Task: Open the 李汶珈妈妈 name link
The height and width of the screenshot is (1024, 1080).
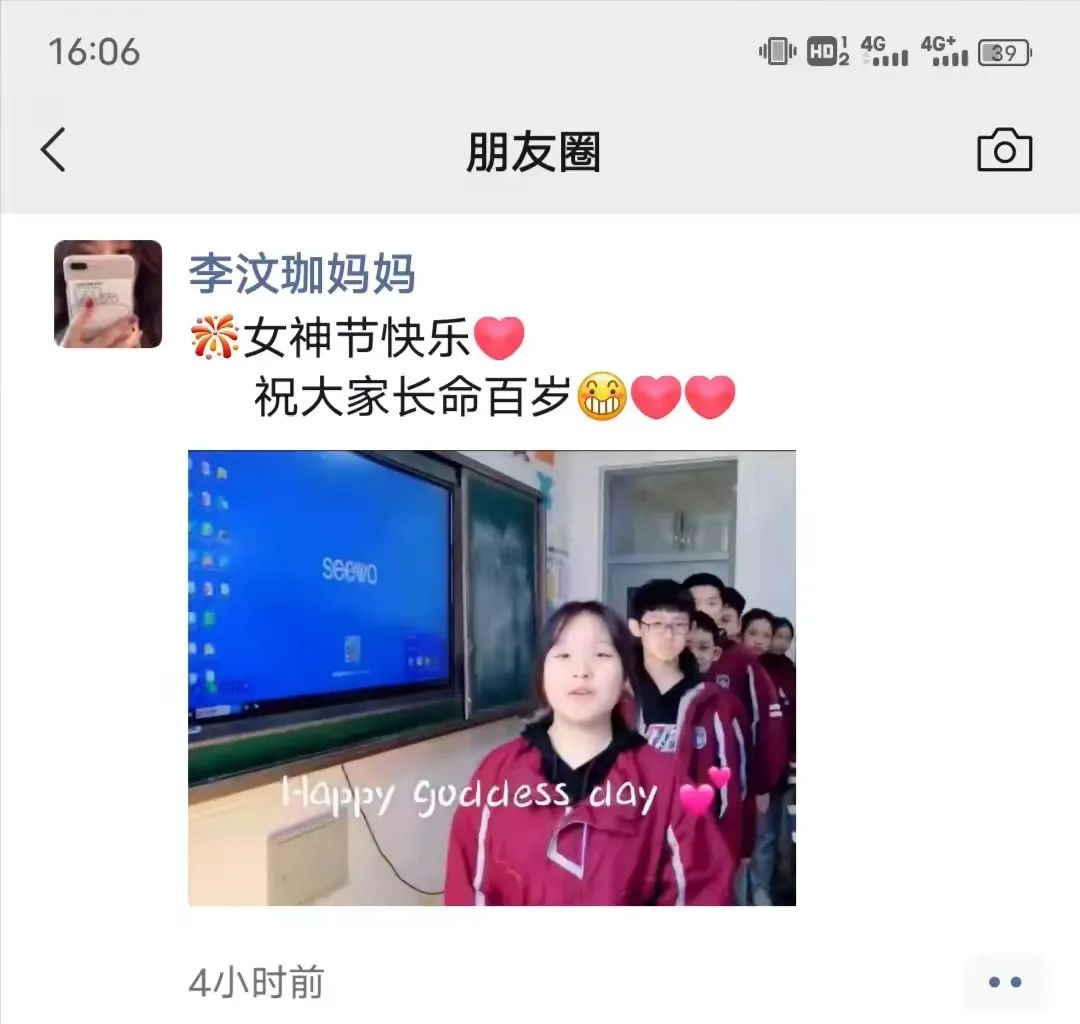Action: [x=302, y=274]
